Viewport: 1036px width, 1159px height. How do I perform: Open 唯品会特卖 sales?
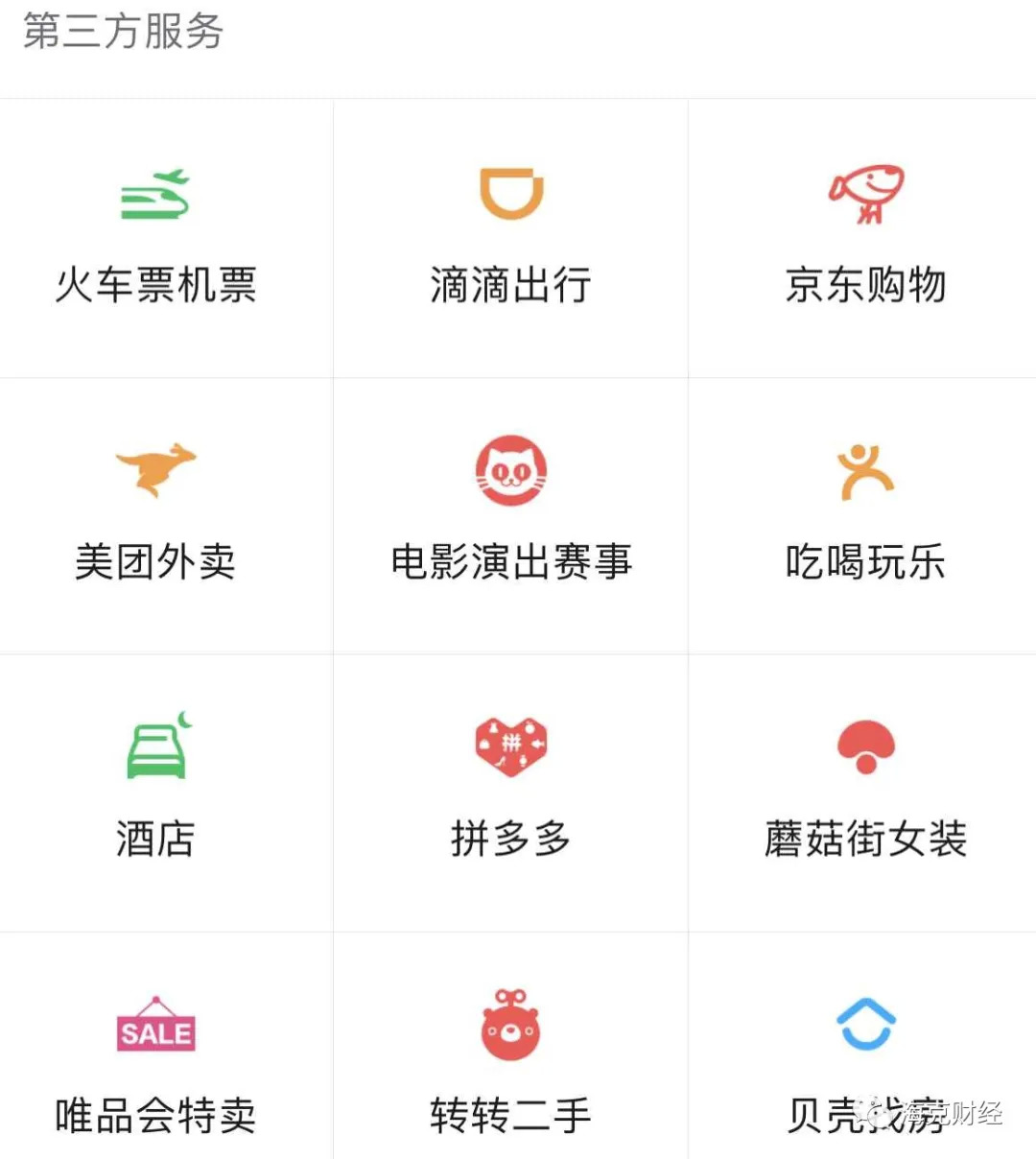[155, 1065]
